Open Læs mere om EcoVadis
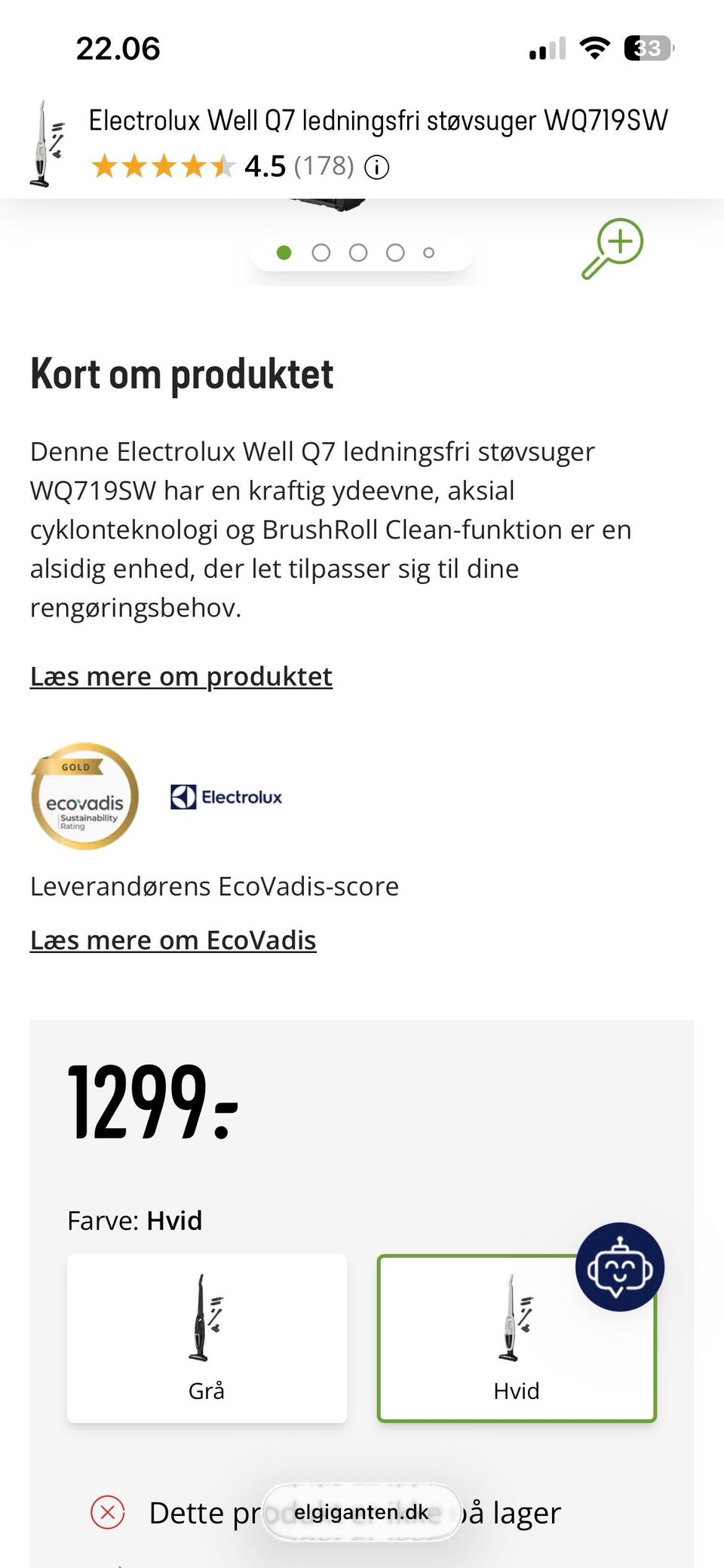This screenshot has height=1568, width=724. [x=173, y=940]
